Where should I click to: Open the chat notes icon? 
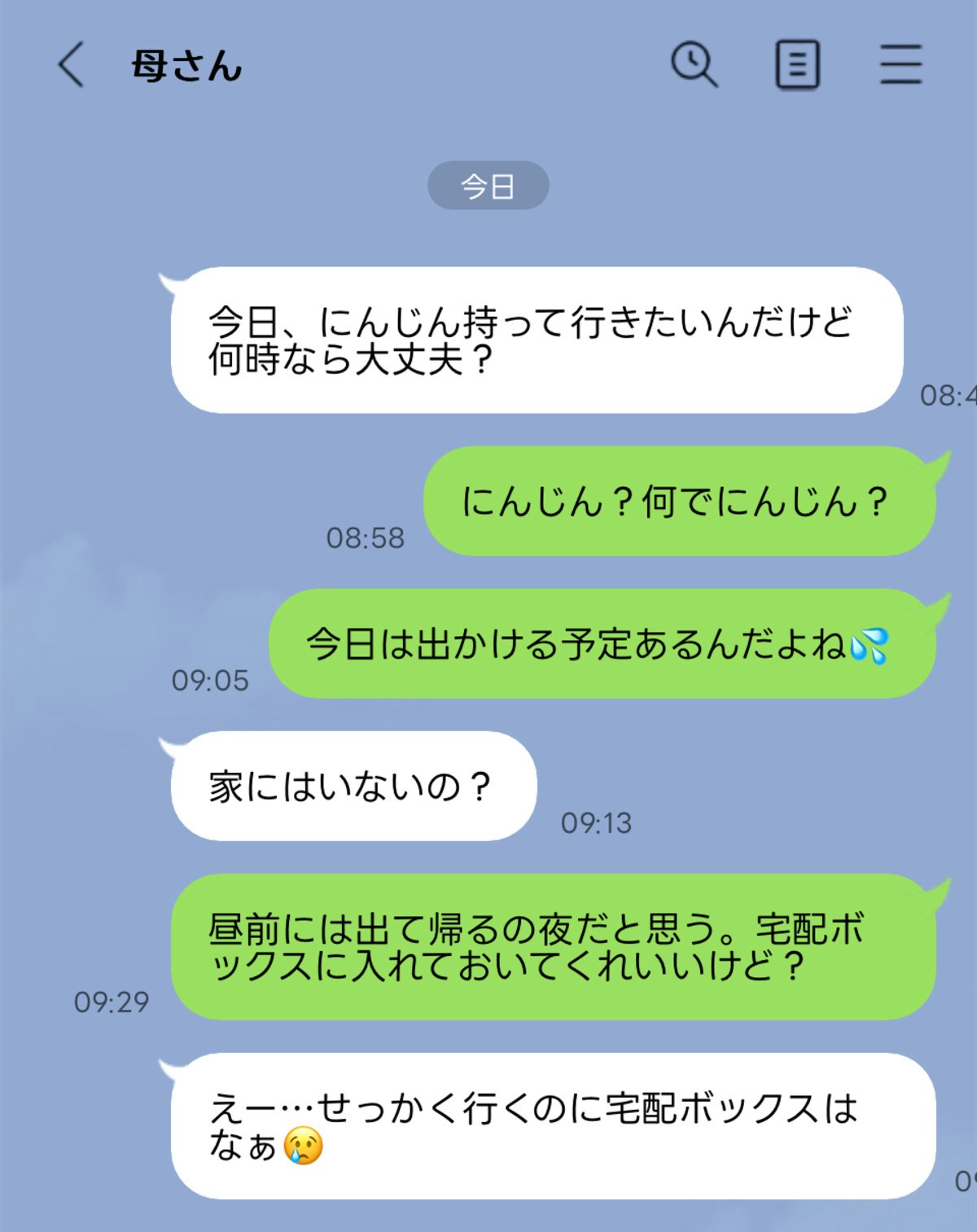797,65
